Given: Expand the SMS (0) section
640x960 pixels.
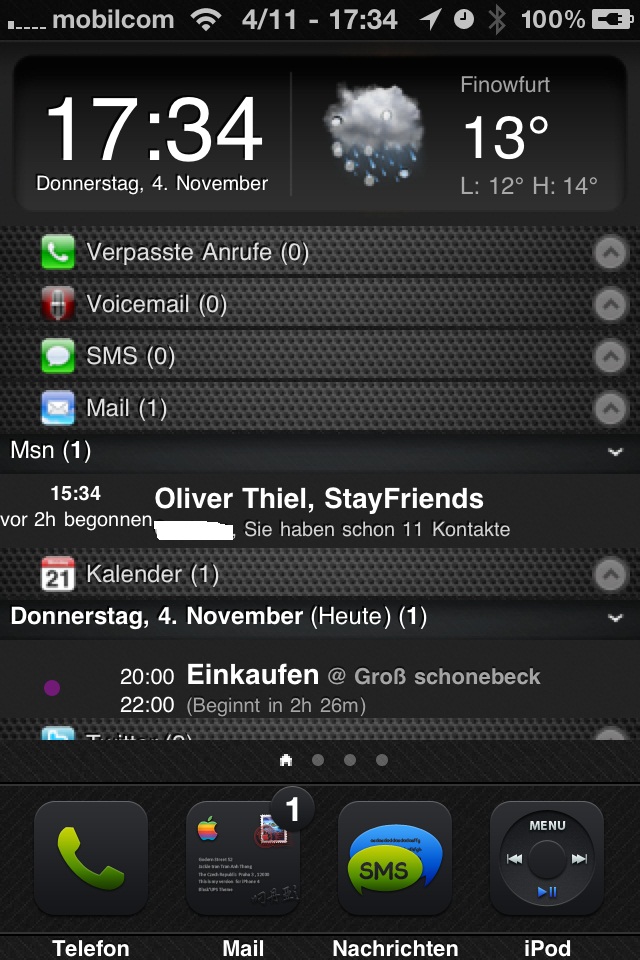Looking at the screenshot, I should (610, 356).
